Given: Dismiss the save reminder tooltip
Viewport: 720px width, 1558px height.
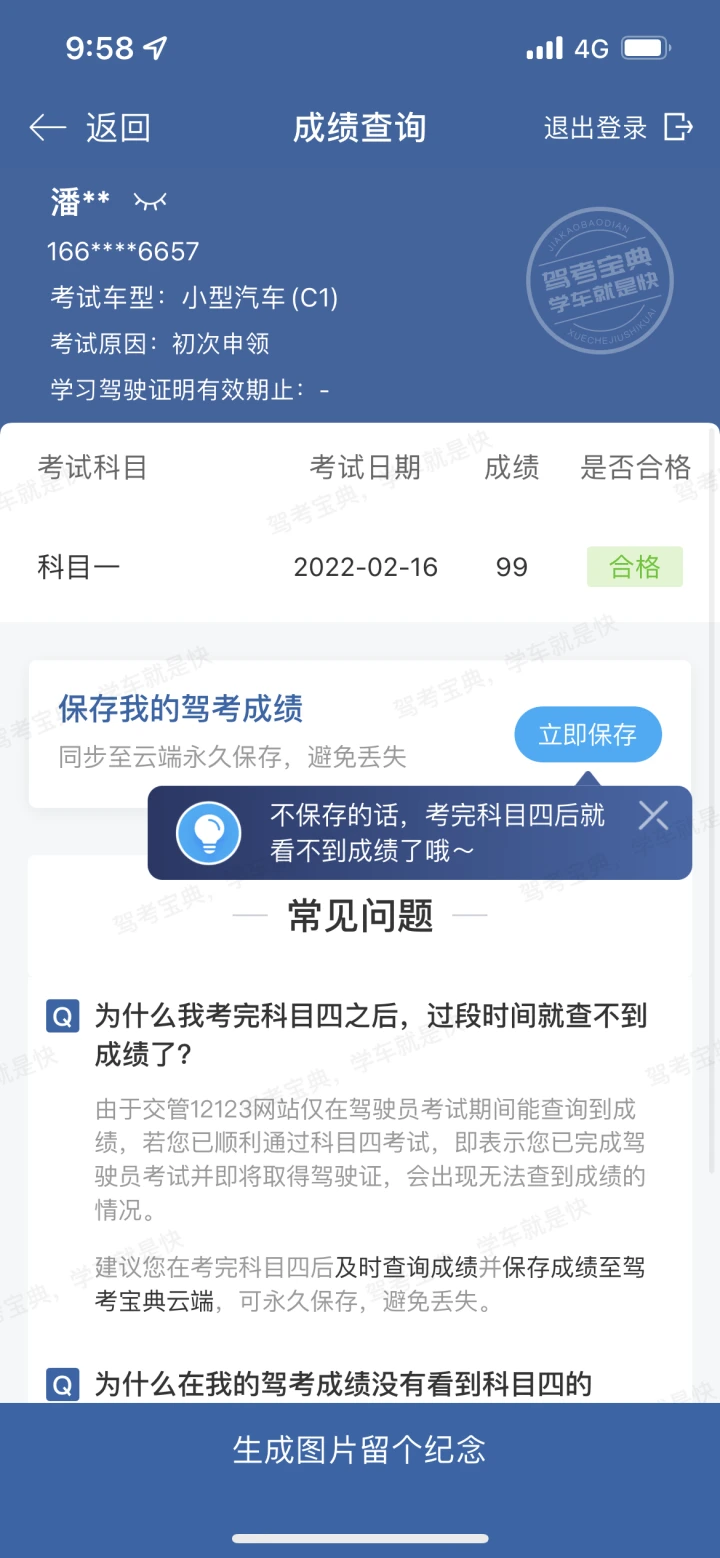Looking at the screenshot, I should click(653, 815).
